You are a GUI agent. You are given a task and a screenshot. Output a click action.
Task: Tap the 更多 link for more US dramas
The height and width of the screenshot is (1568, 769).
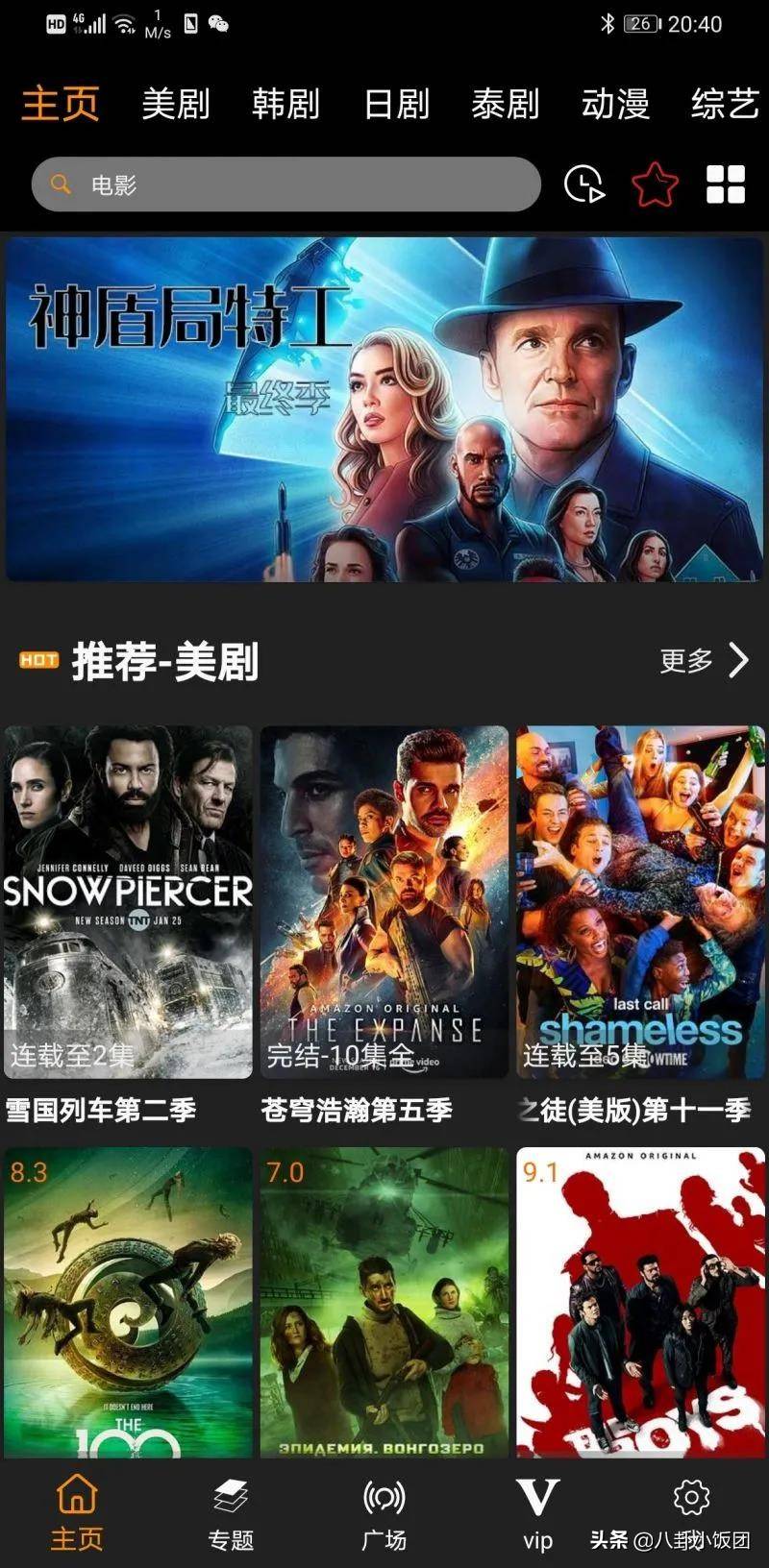point(684,662)
